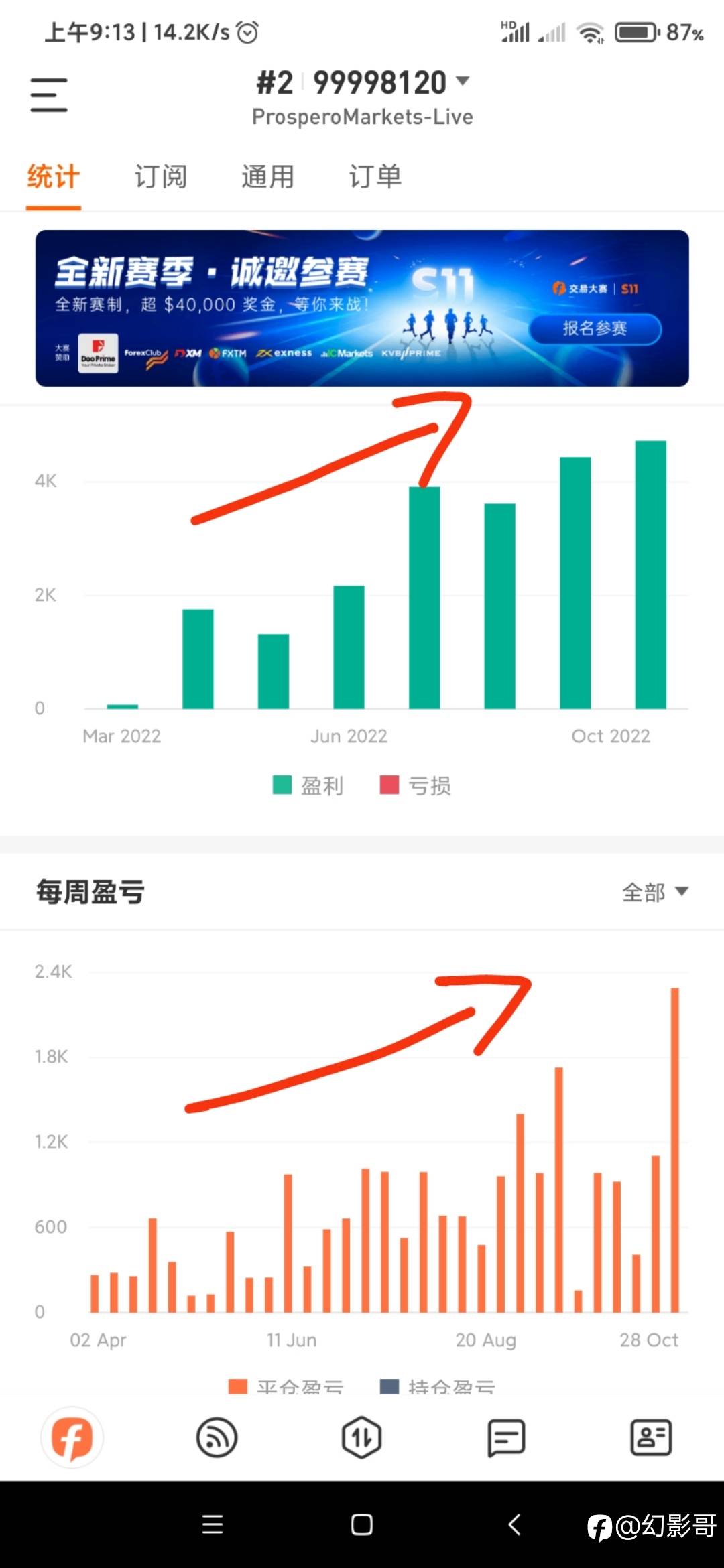Tap 报名参赛 button on the banner

(x=595, y=328)
